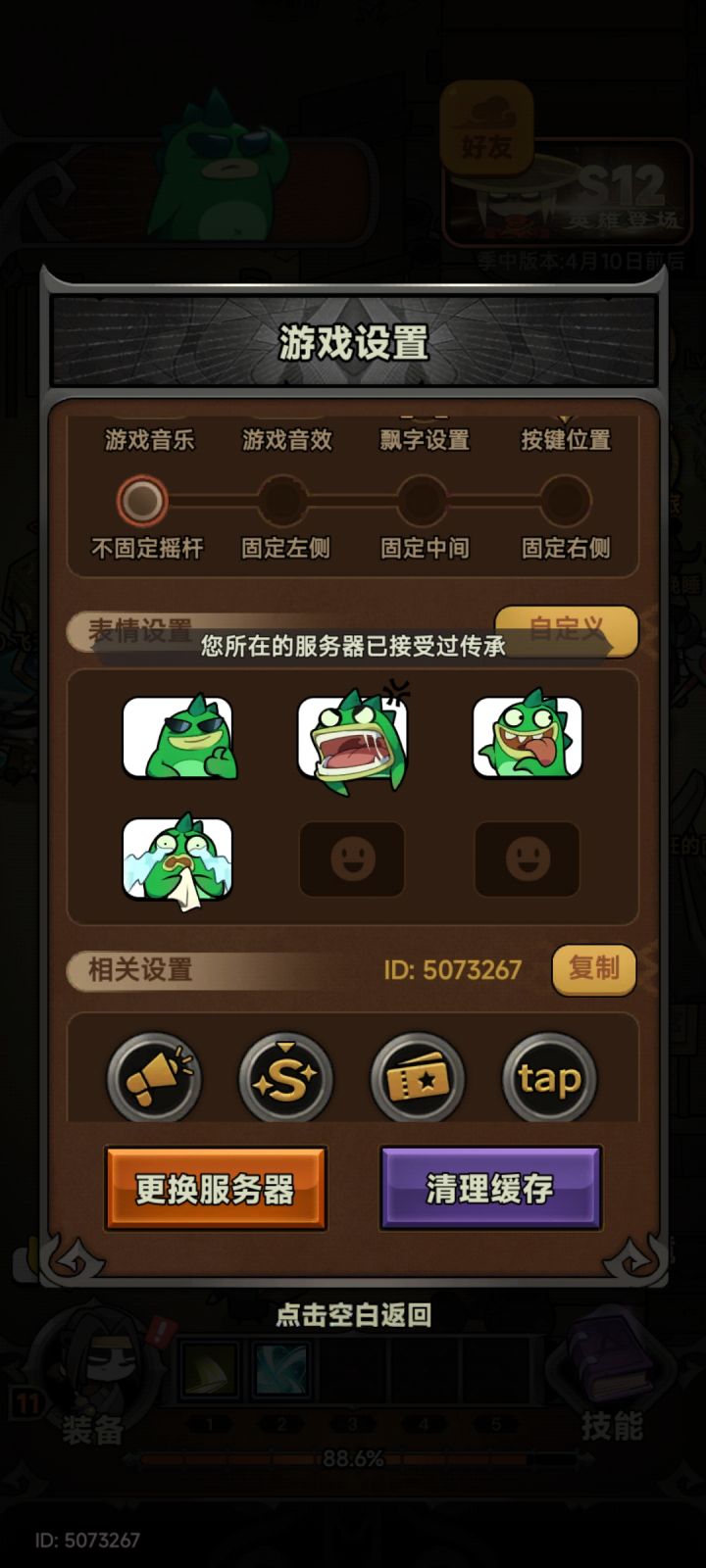This screenshot has height=1568, width=706.
Task: Select the sunglasses frog emoji
Action: (180, 742)
